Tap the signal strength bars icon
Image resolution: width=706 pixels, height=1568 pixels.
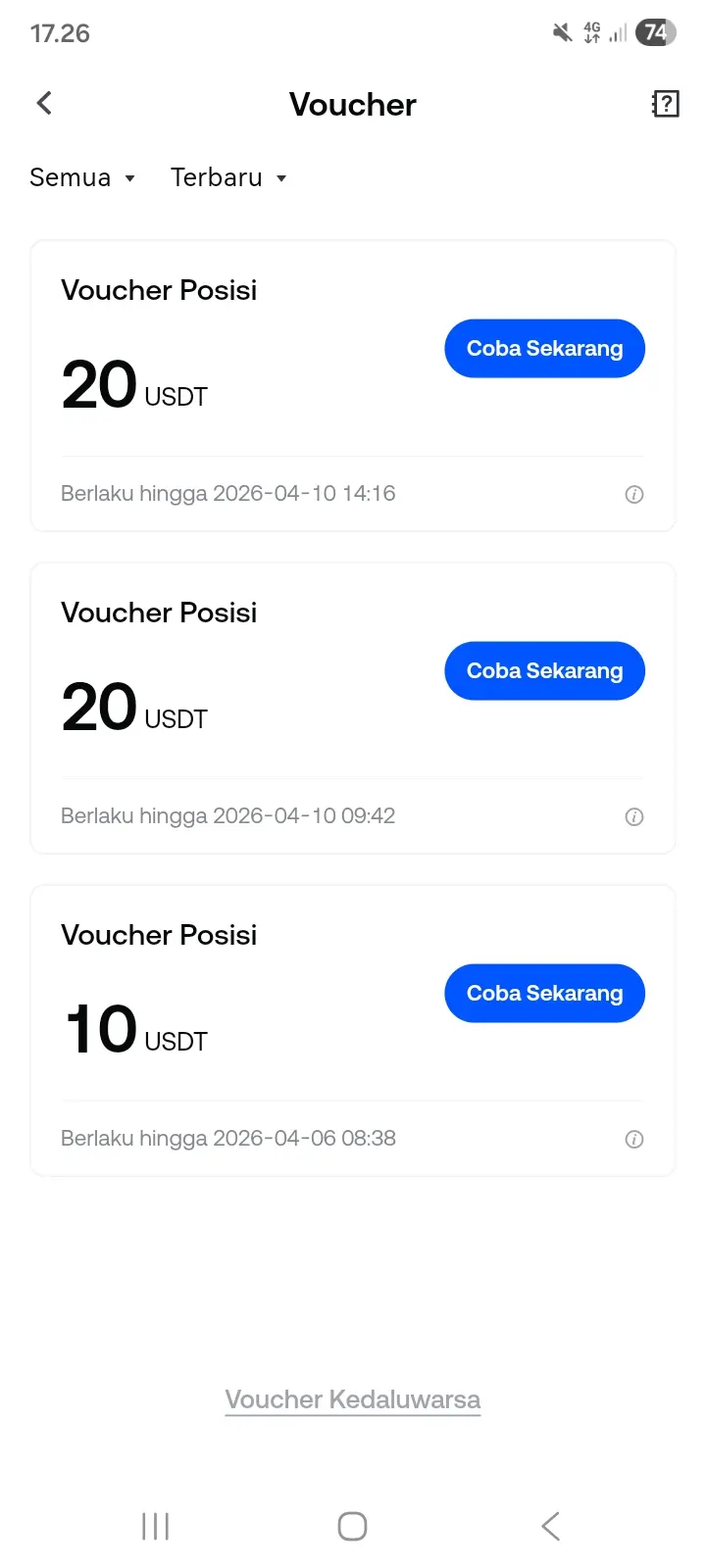click(x=619, y=32)
